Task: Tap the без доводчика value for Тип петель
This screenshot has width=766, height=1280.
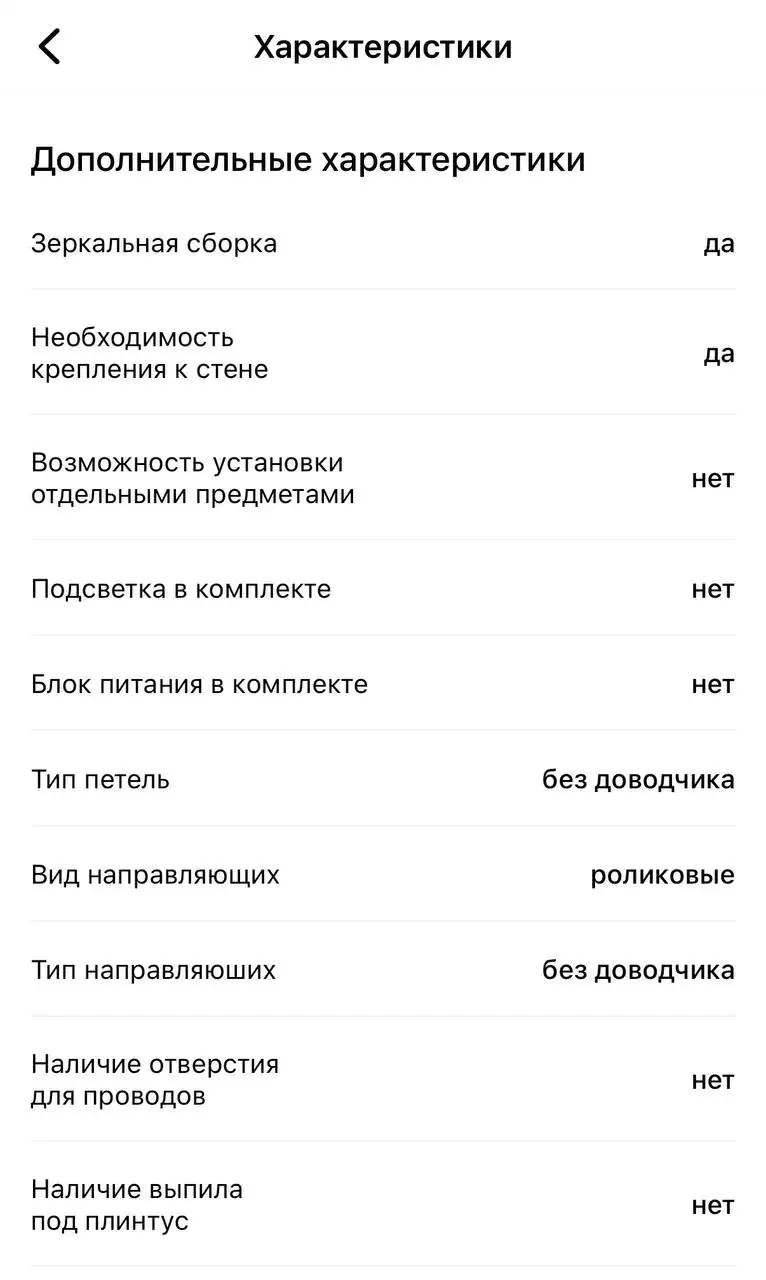Action: coord(638,779)
